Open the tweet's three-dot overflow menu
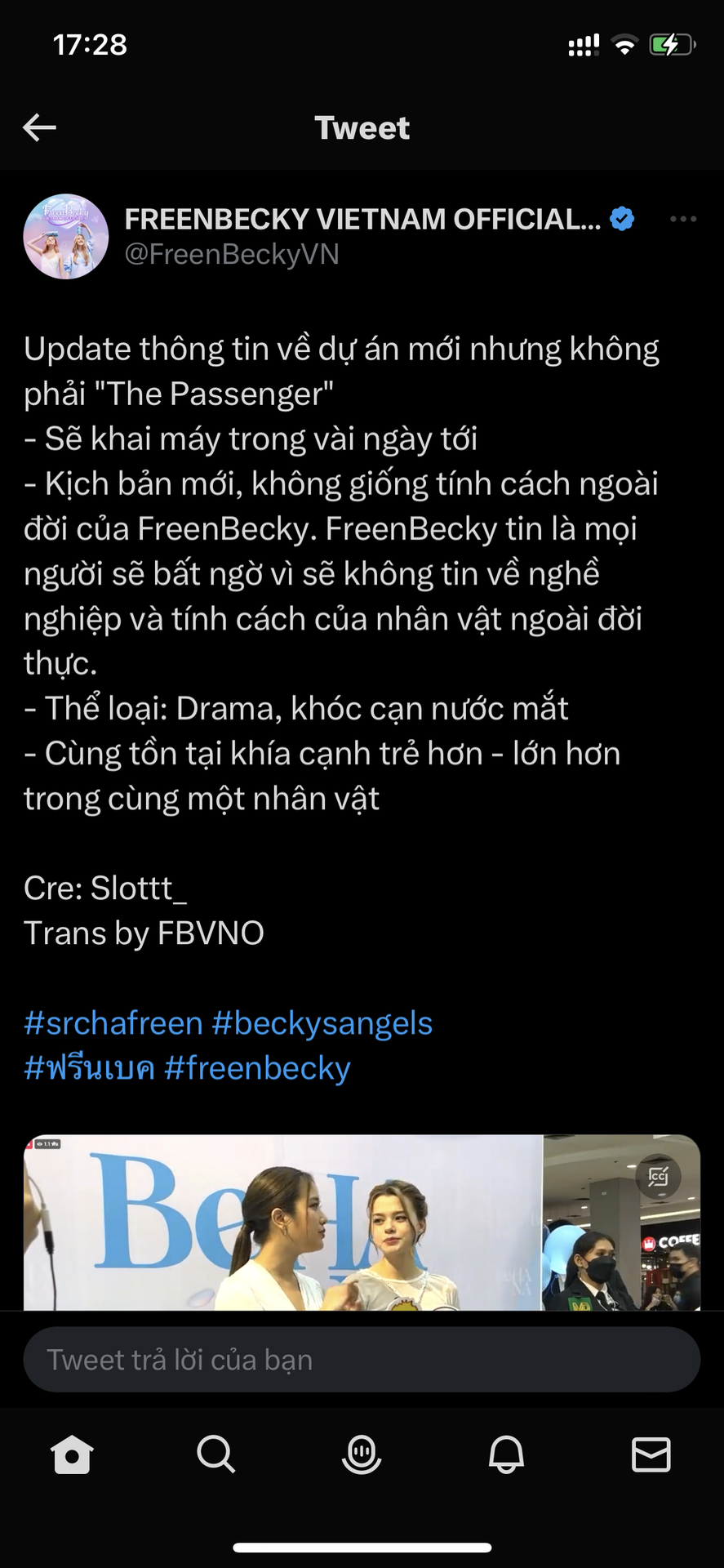 click(682, 219)
